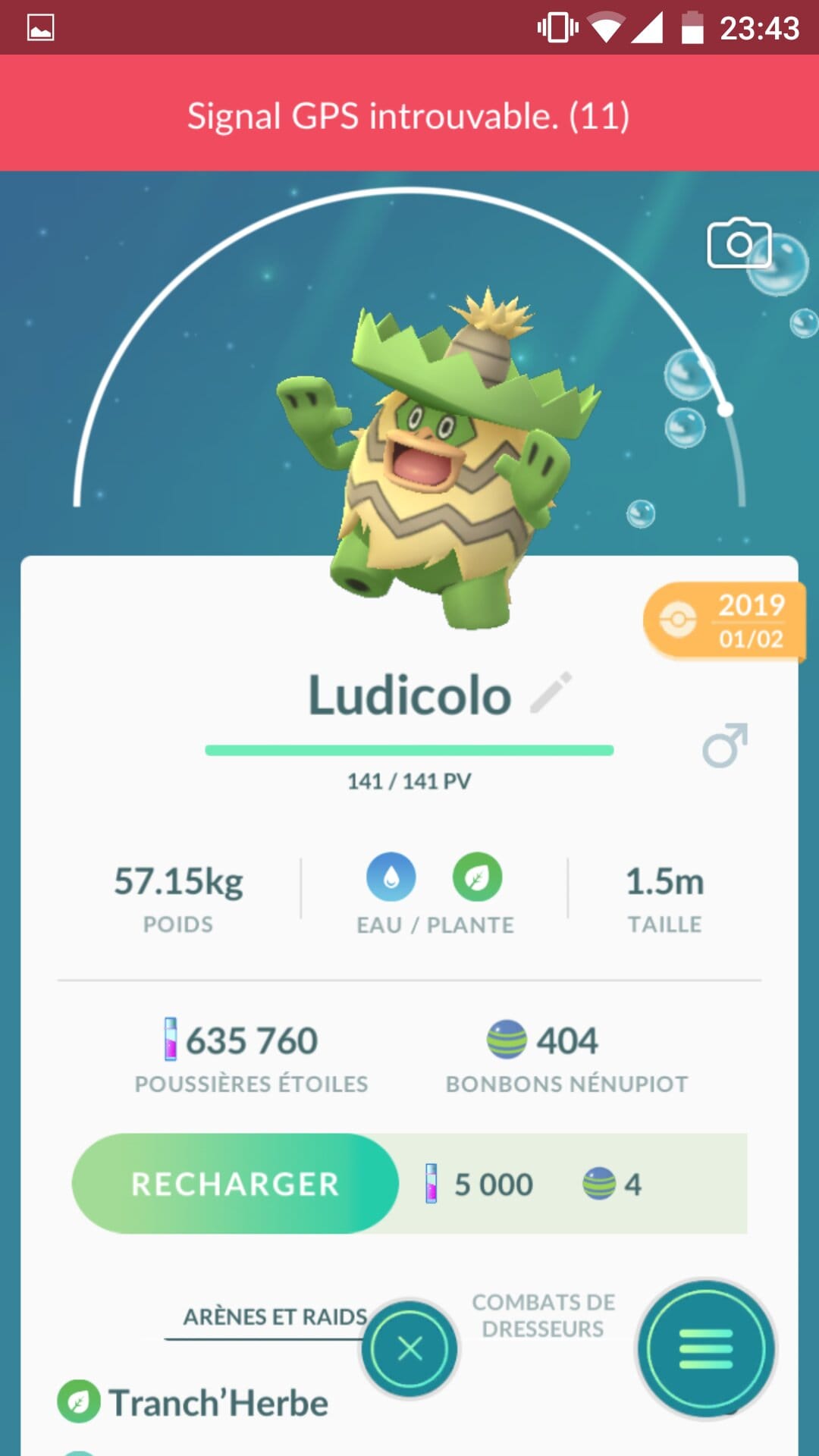Open the AR camera icon
The width and height of the screenshot is (819, 1456).
pyautogui.click(x=739, y=243)
